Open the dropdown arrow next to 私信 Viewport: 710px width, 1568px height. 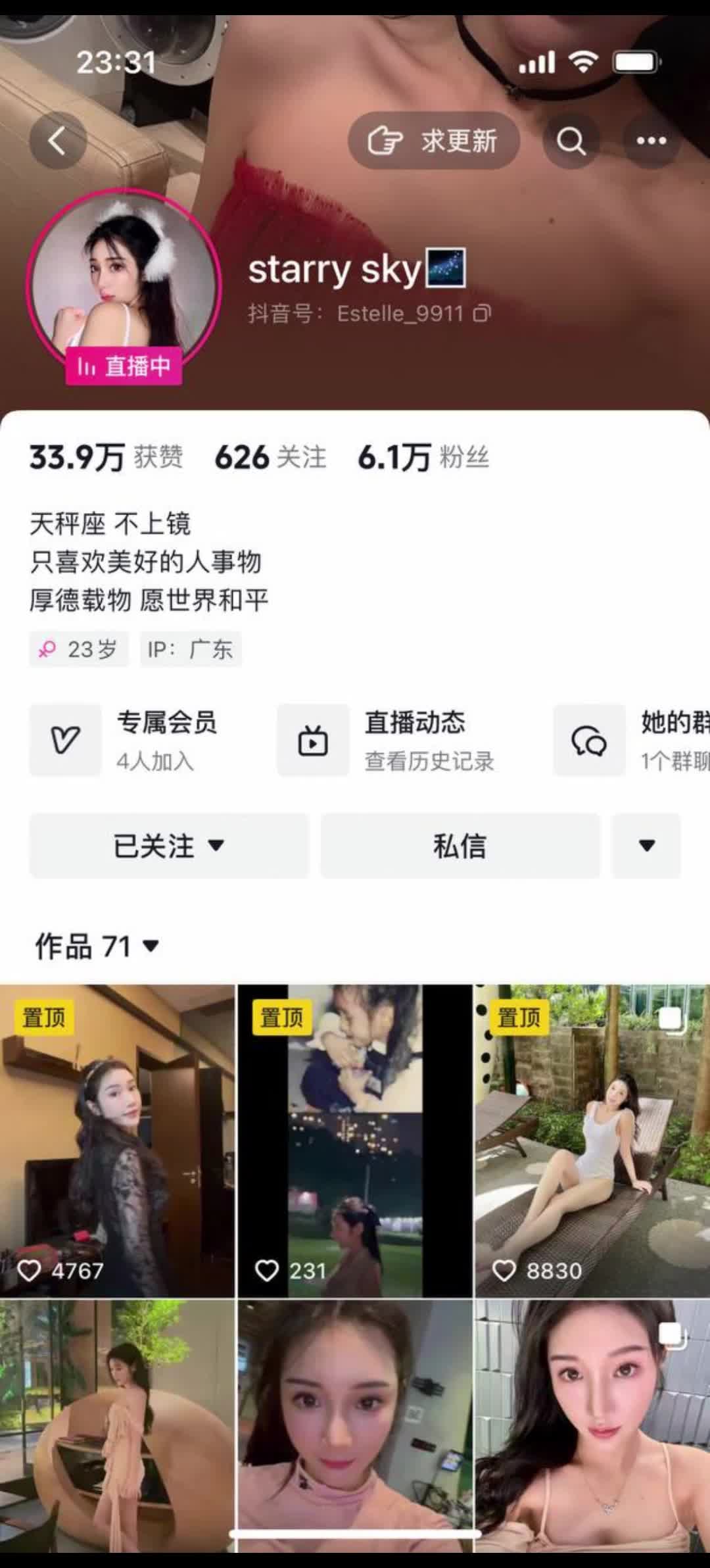[646, 846]
